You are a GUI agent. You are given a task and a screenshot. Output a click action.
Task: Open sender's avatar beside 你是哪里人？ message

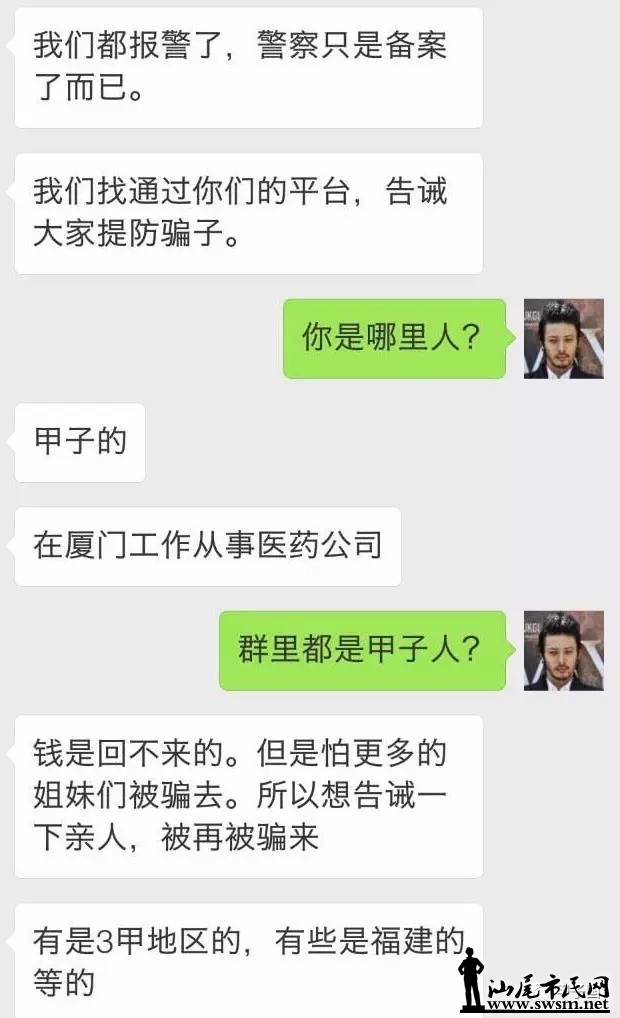[x=563, y=338]
